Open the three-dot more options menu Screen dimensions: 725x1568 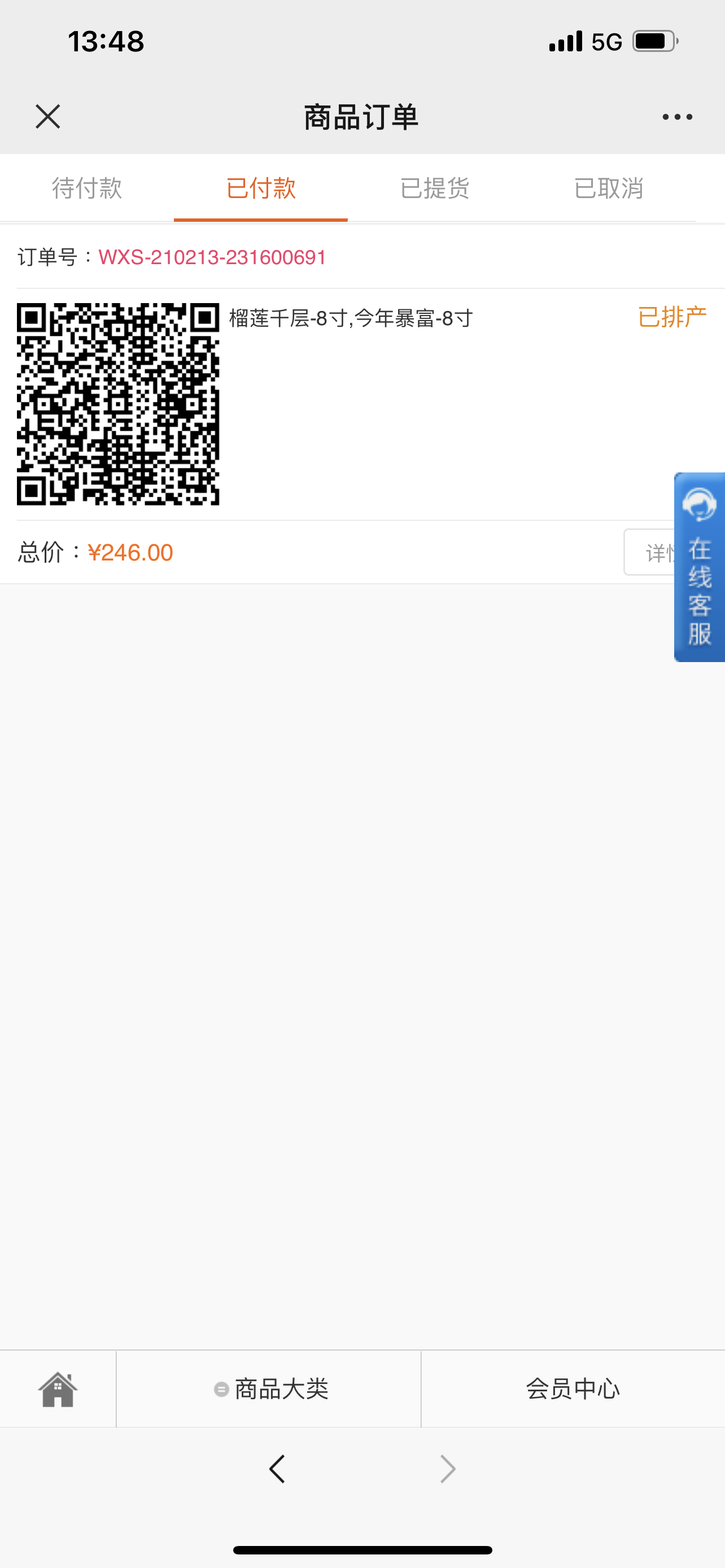click(x=677, y=117)
